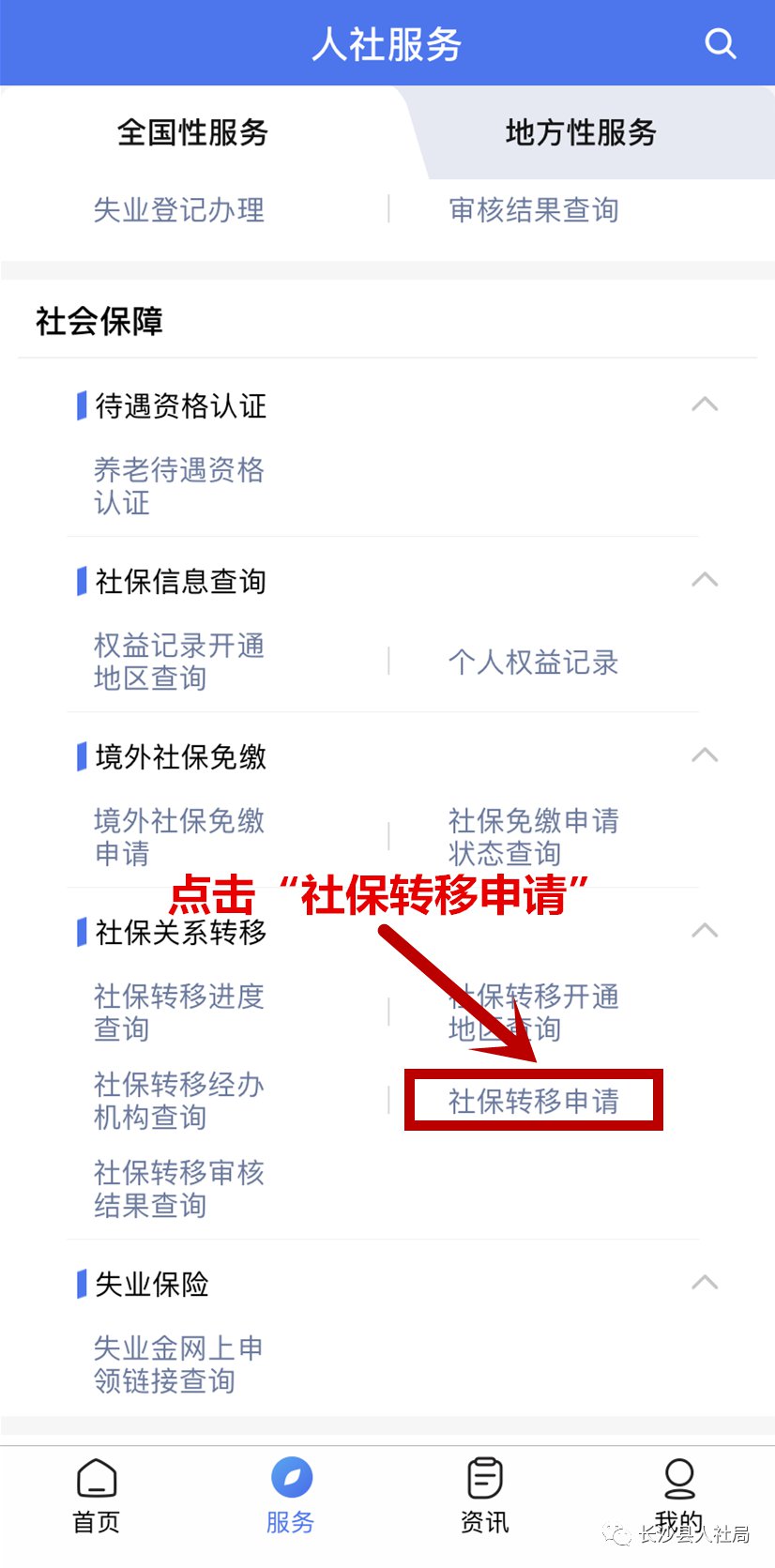Open 权益记录开通地区查询
Screen dimensions: 775x1568
coord(178,662)
